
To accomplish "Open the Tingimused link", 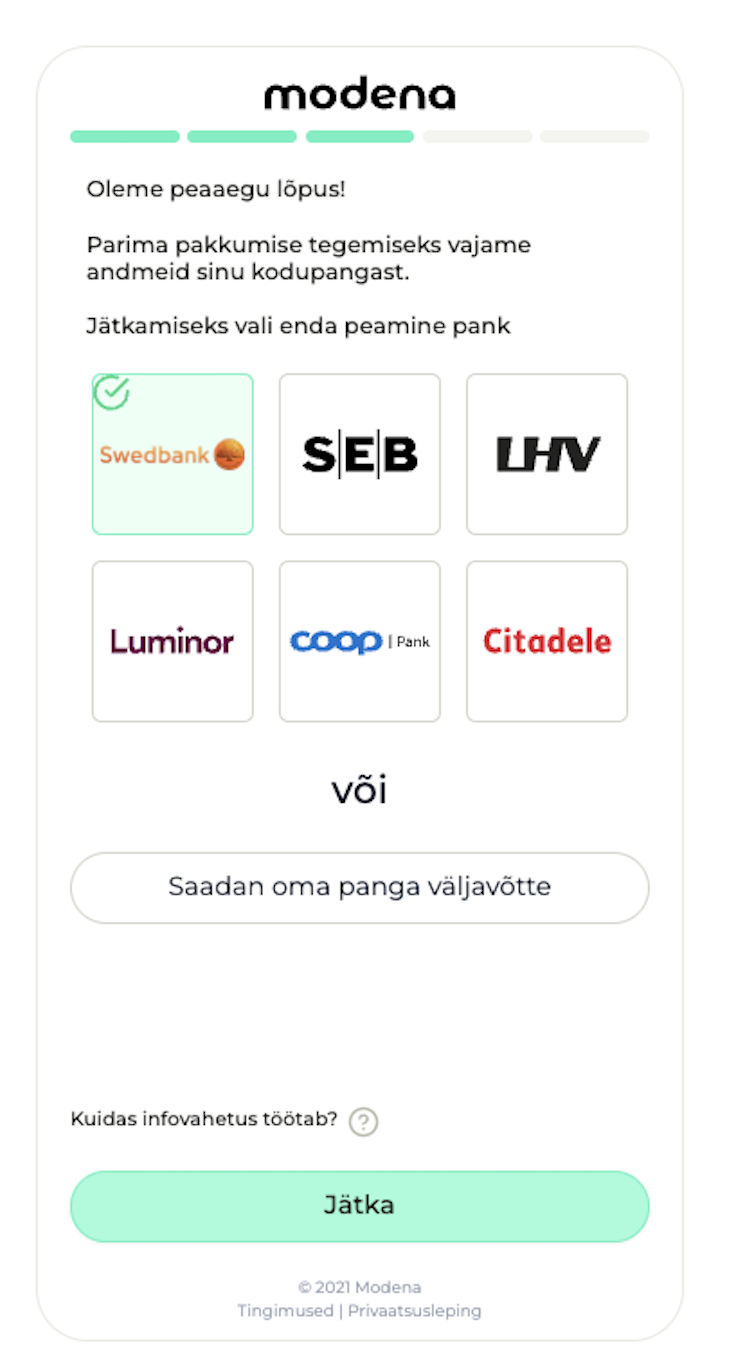I will (285, 1310).
